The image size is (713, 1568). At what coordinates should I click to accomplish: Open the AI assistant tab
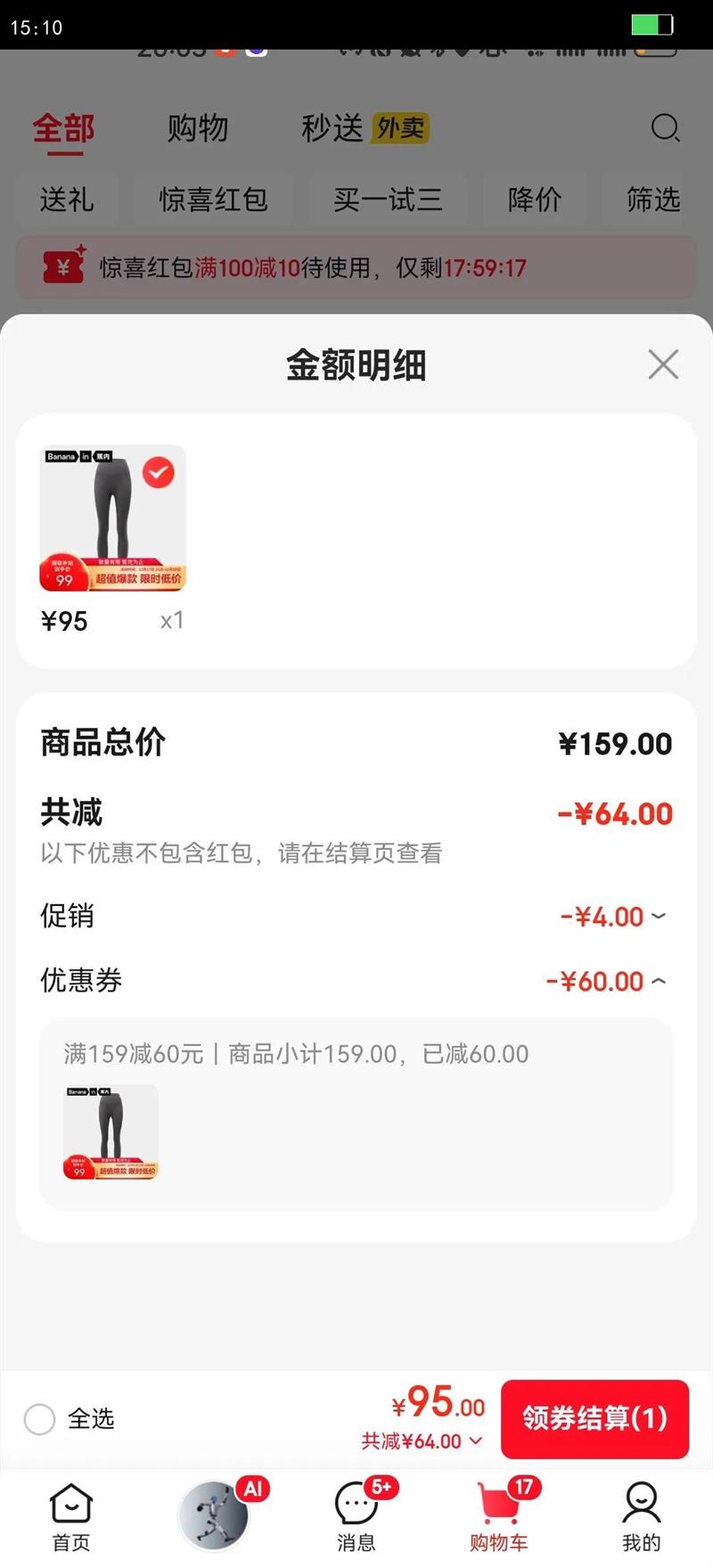point(214,1515)
